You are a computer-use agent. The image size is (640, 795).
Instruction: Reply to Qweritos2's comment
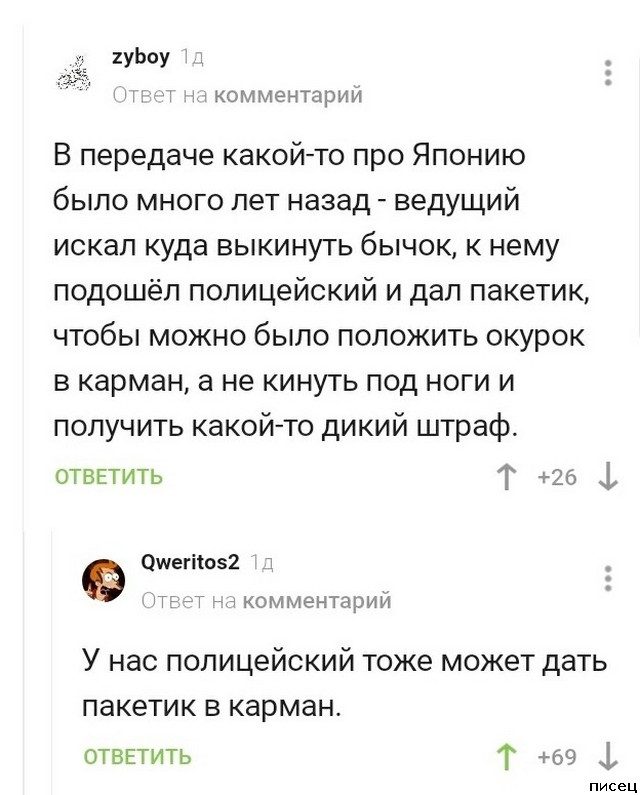pos(136,757)
